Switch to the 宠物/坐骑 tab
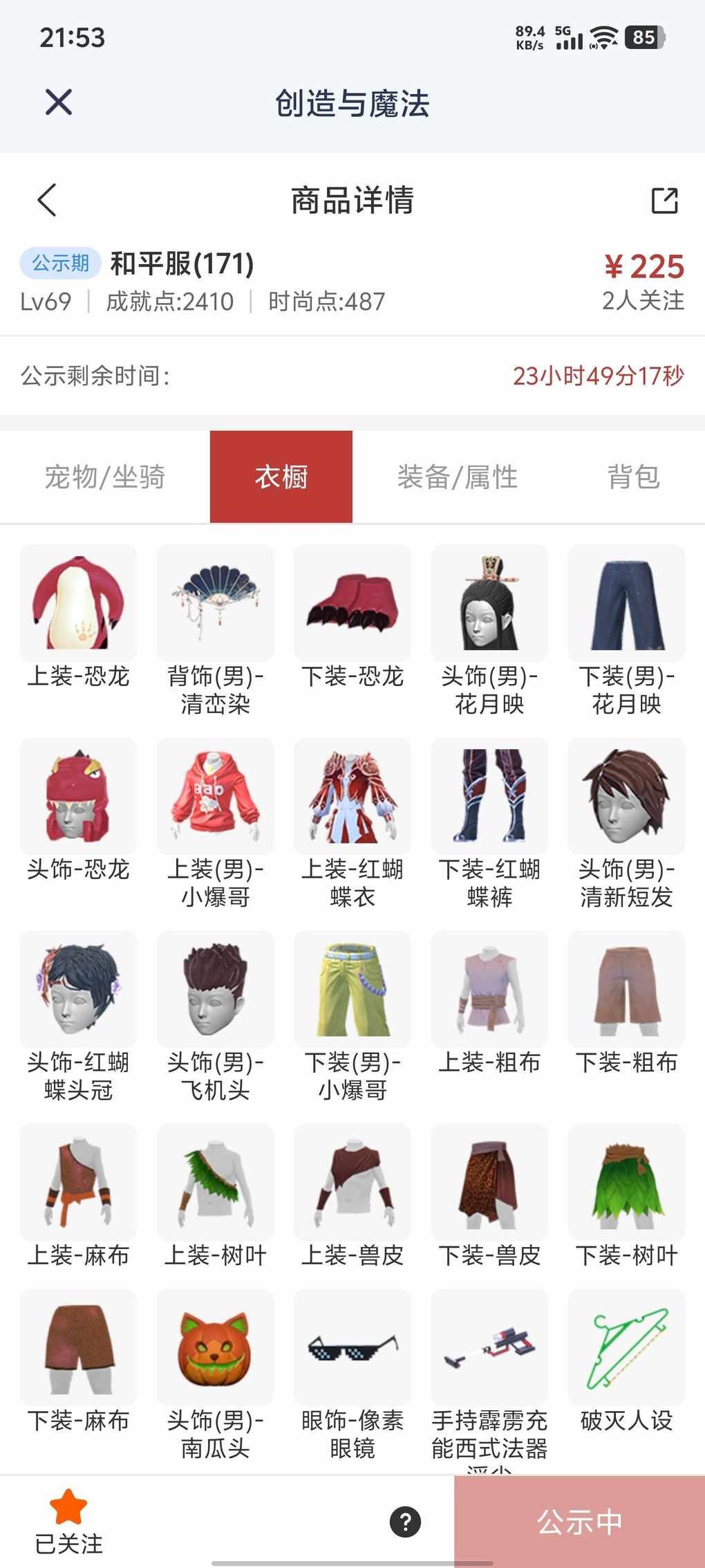Screen dimensions: 705x1568 tap(105, 477)
